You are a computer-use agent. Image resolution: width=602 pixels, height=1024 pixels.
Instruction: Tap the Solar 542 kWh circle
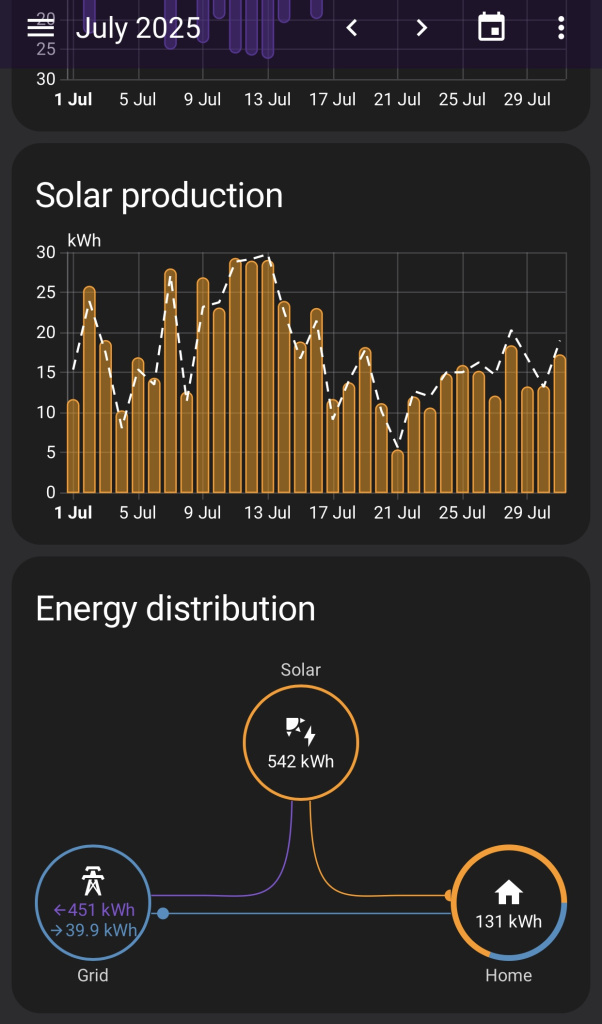tap(301, 743)
